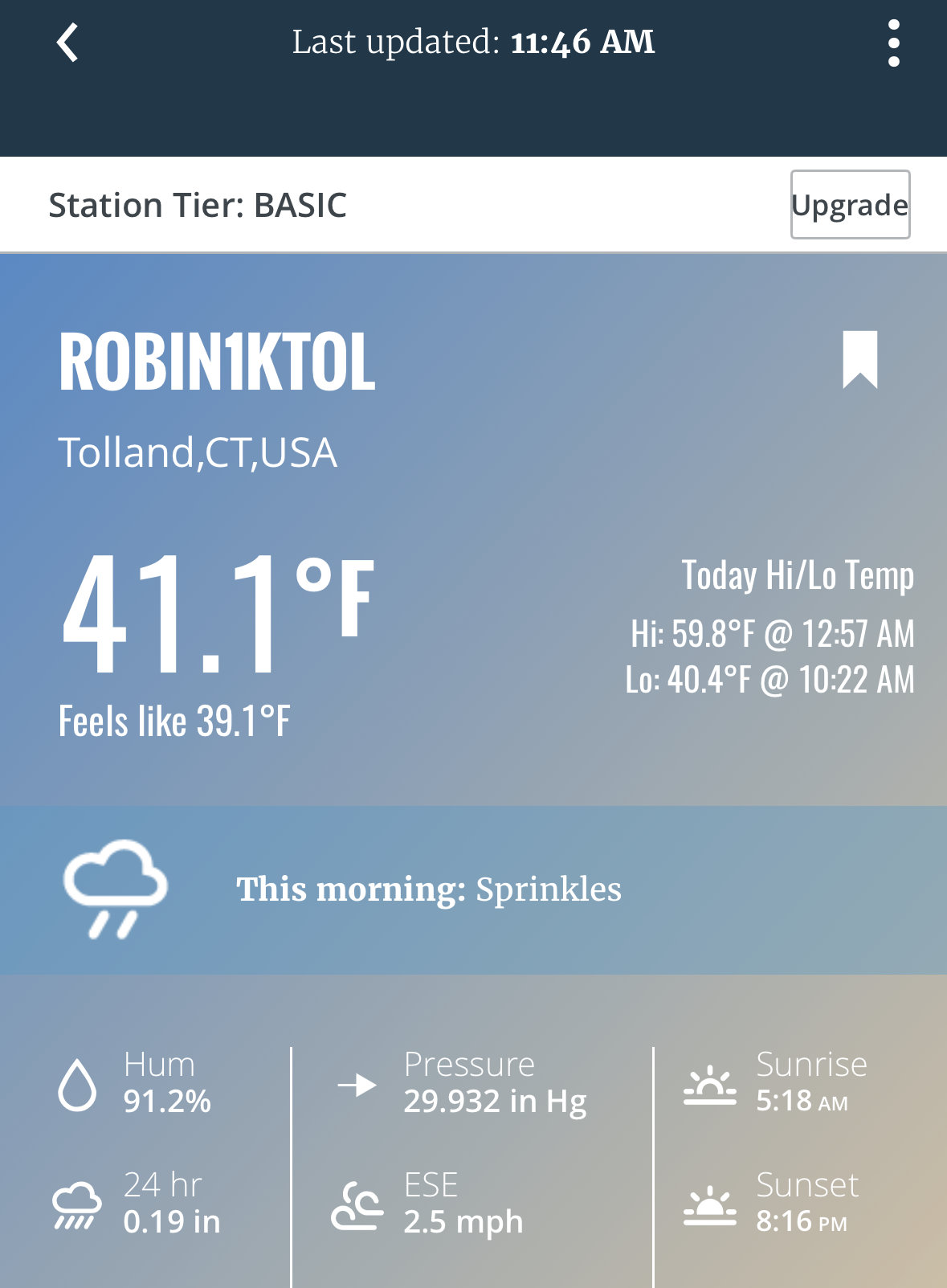Go back using the top-left arrow

point(67,43)
